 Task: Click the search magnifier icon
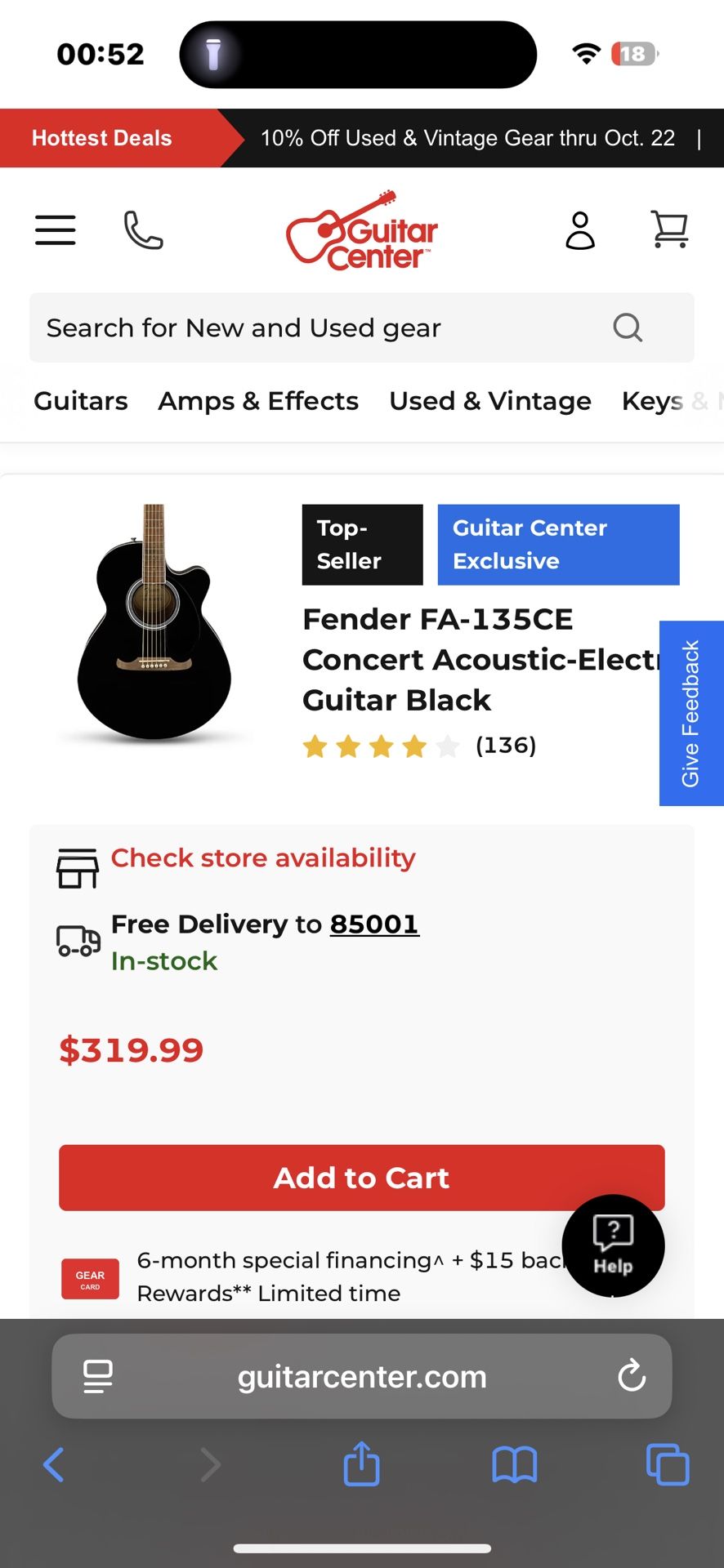tap(627, 327)
